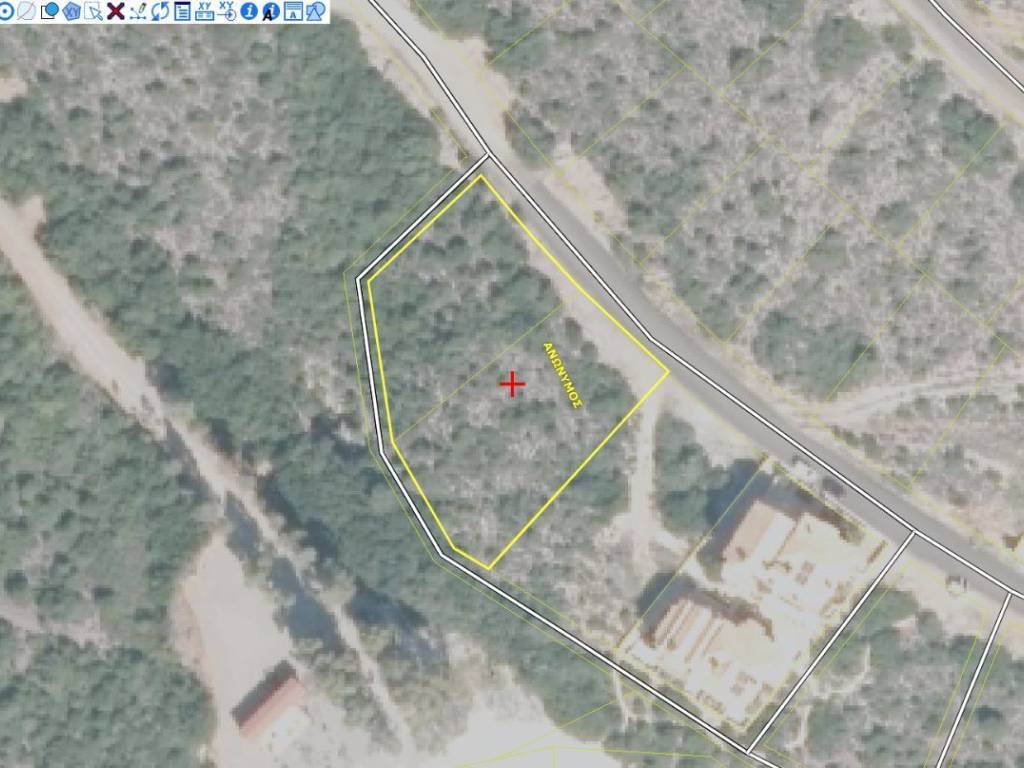This screenshot has width=1024, height=768.
Task: Activate the go to XY coordinate tool
Action: point(227,11)
